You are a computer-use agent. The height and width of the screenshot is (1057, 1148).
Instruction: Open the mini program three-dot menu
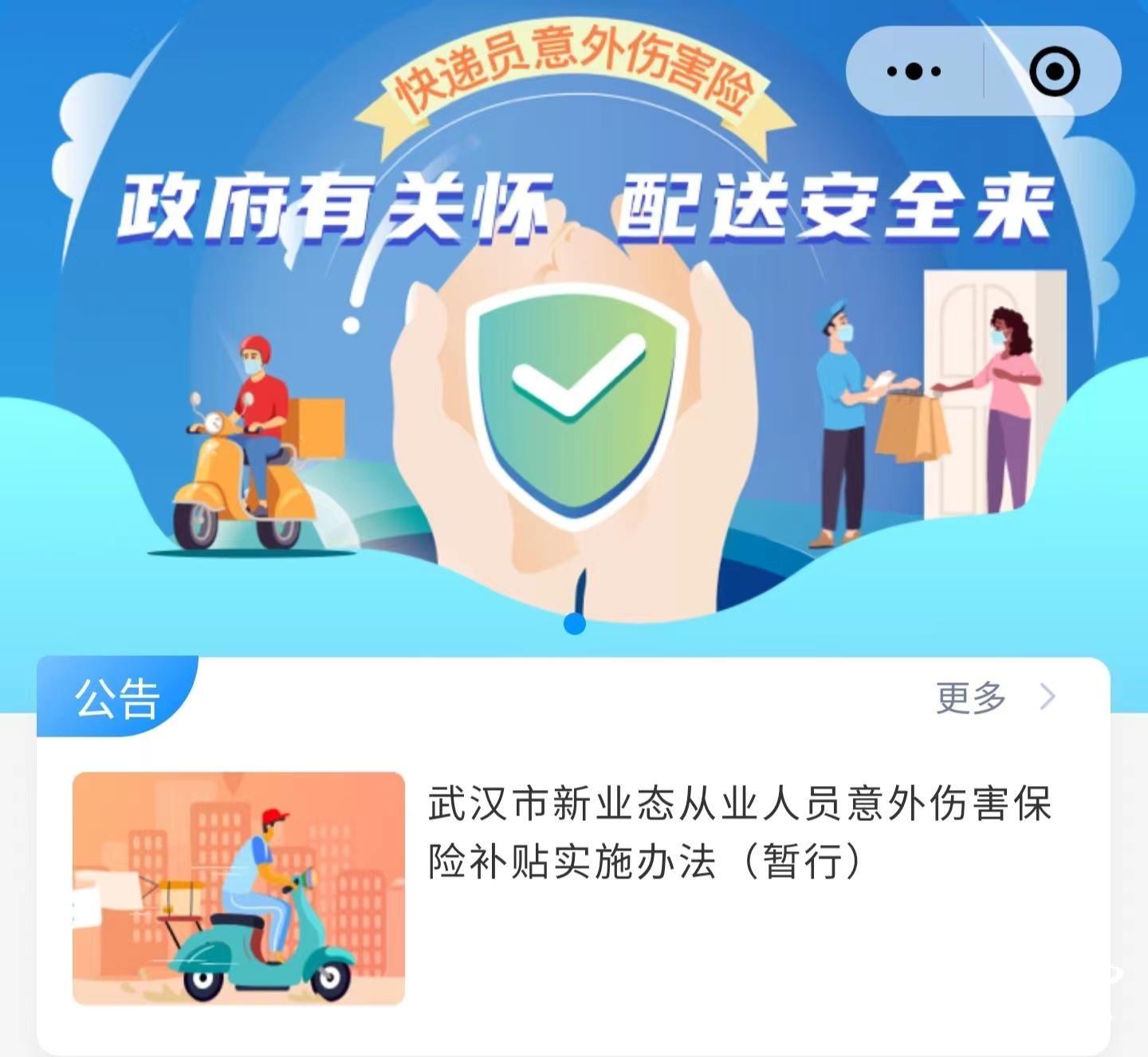tap(914, 72)
